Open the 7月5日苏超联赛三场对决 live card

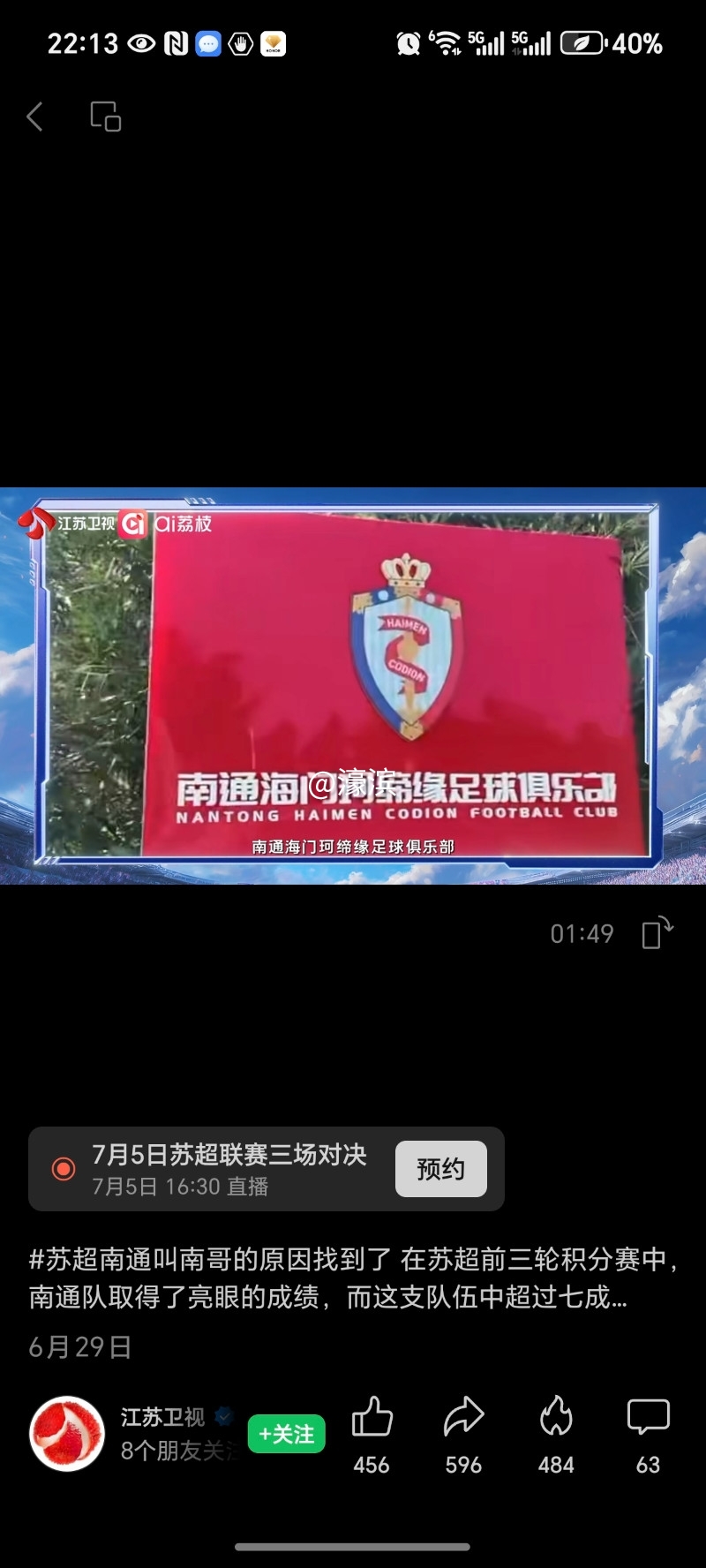[229, 1168]
